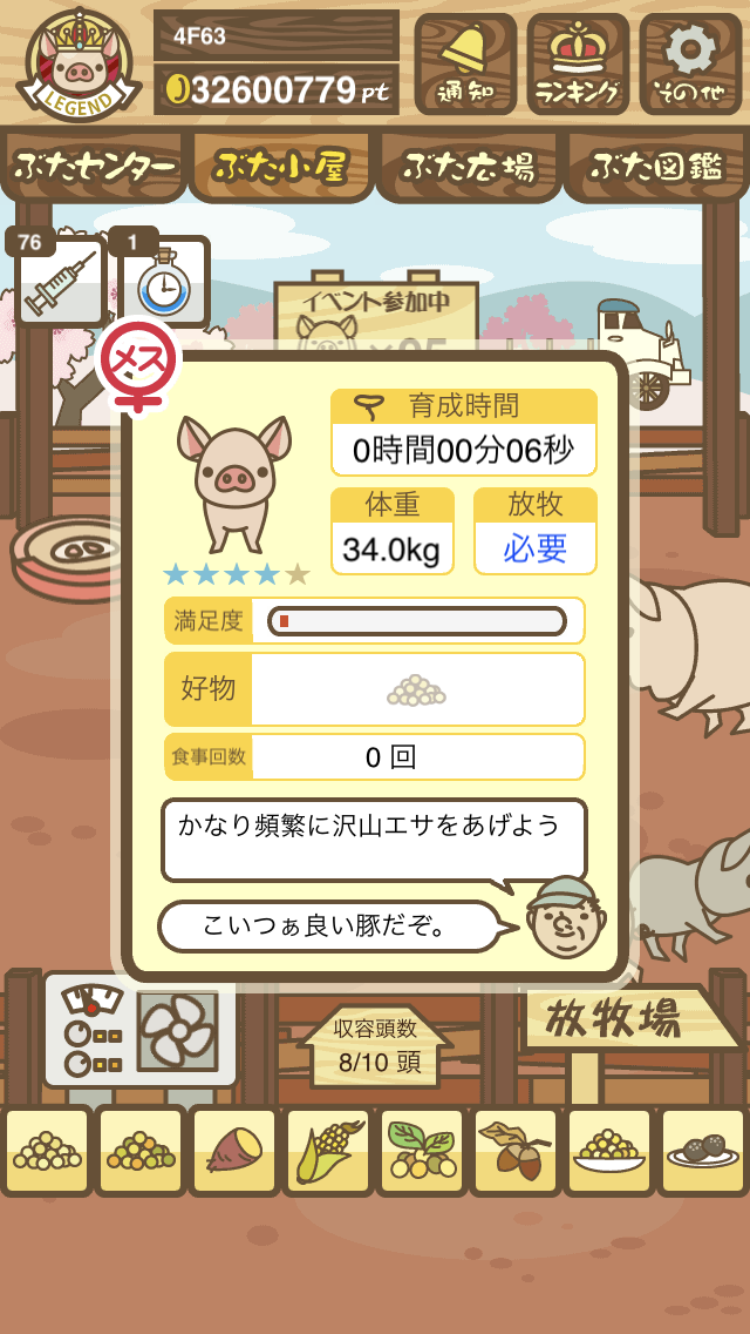The image size is (750, 1334).
Task: Open その他 settings menu
Action: (x=691, y=64)
